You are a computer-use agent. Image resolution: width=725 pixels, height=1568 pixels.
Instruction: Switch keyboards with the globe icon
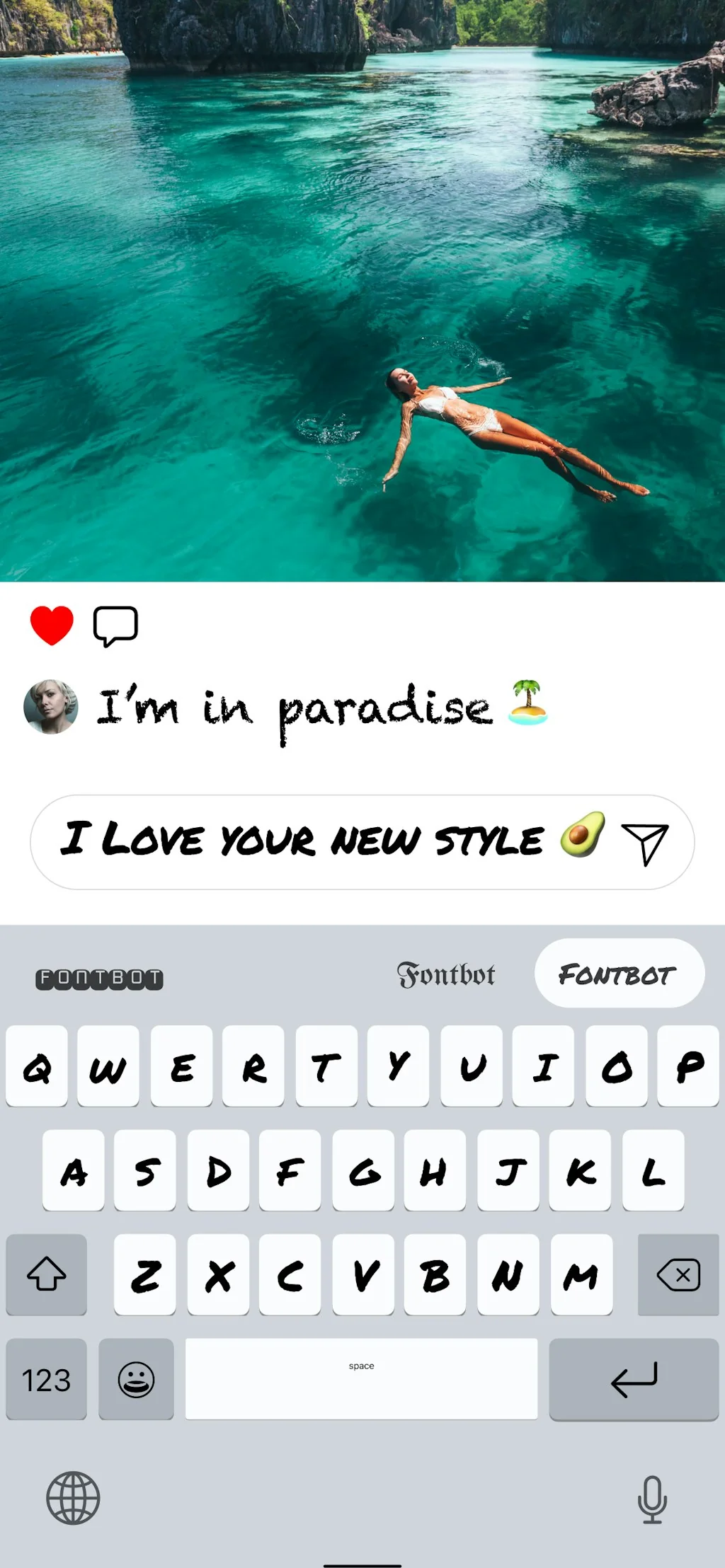coord(73,1498)
